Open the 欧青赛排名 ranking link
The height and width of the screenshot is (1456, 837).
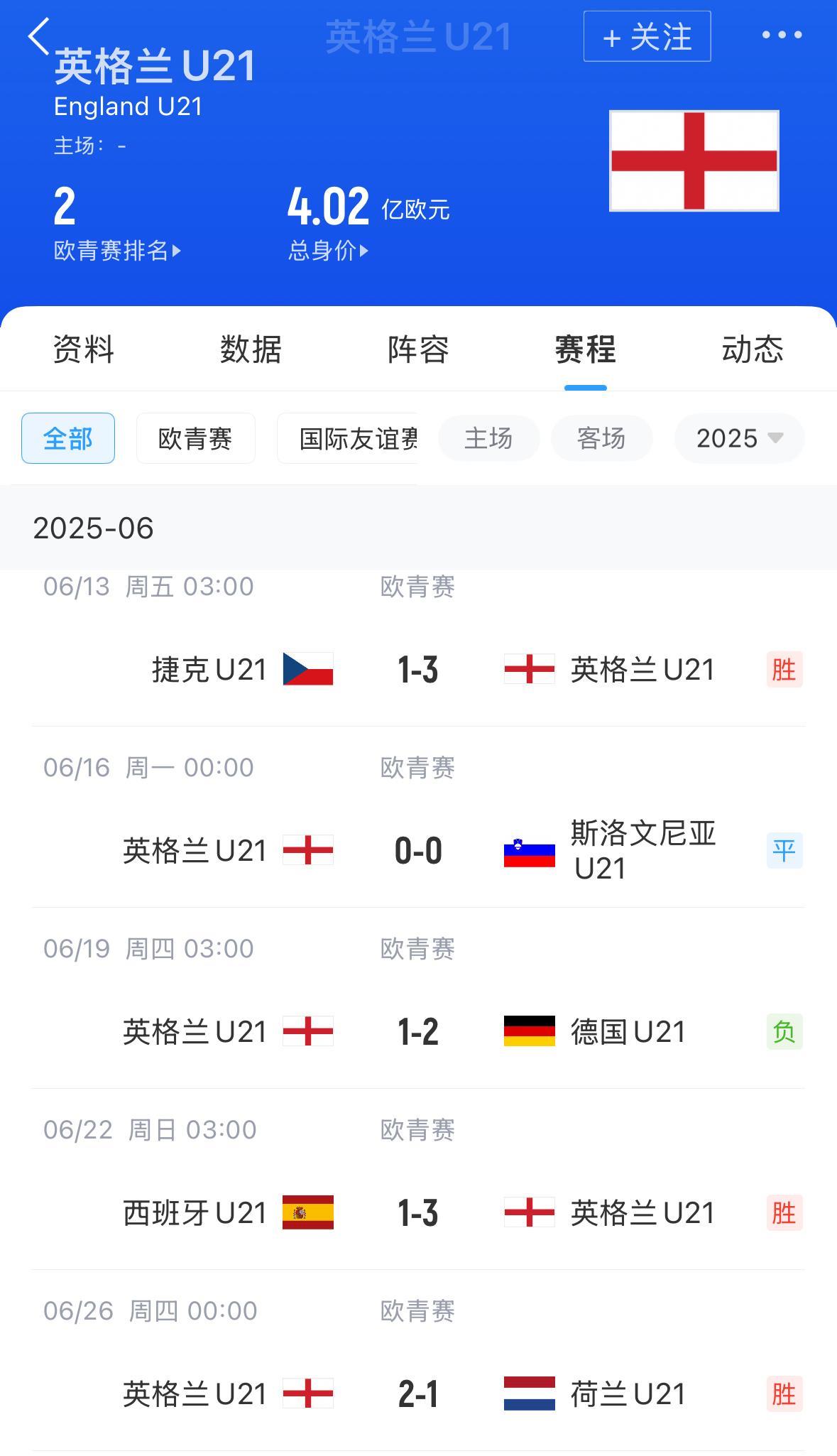[117, 250]
